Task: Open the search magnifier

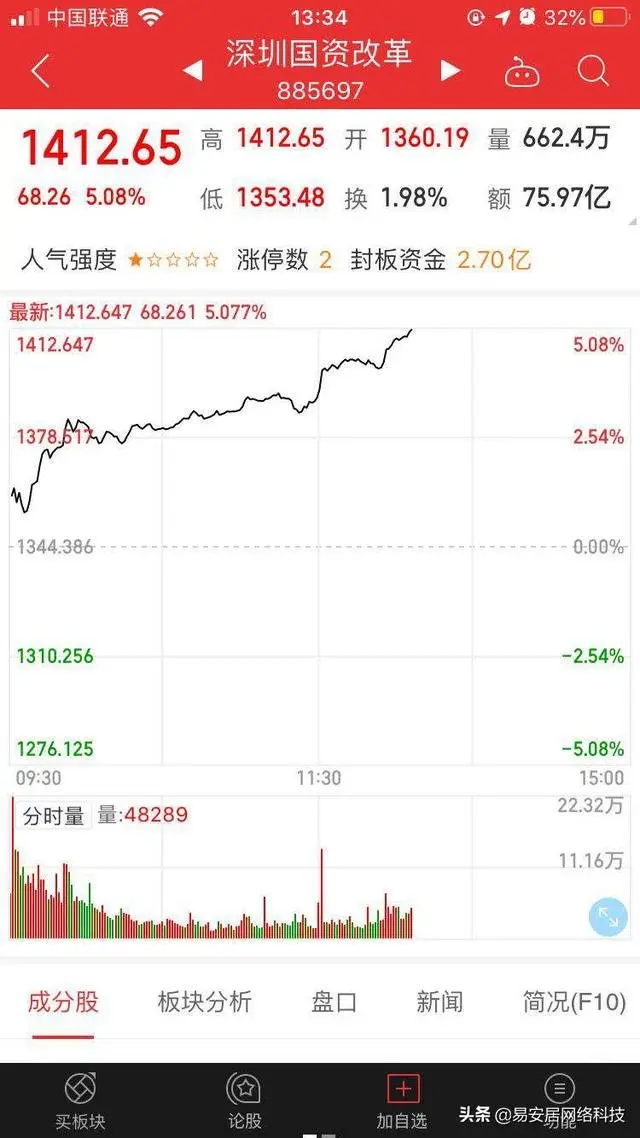Action: [x=593, y=70]
